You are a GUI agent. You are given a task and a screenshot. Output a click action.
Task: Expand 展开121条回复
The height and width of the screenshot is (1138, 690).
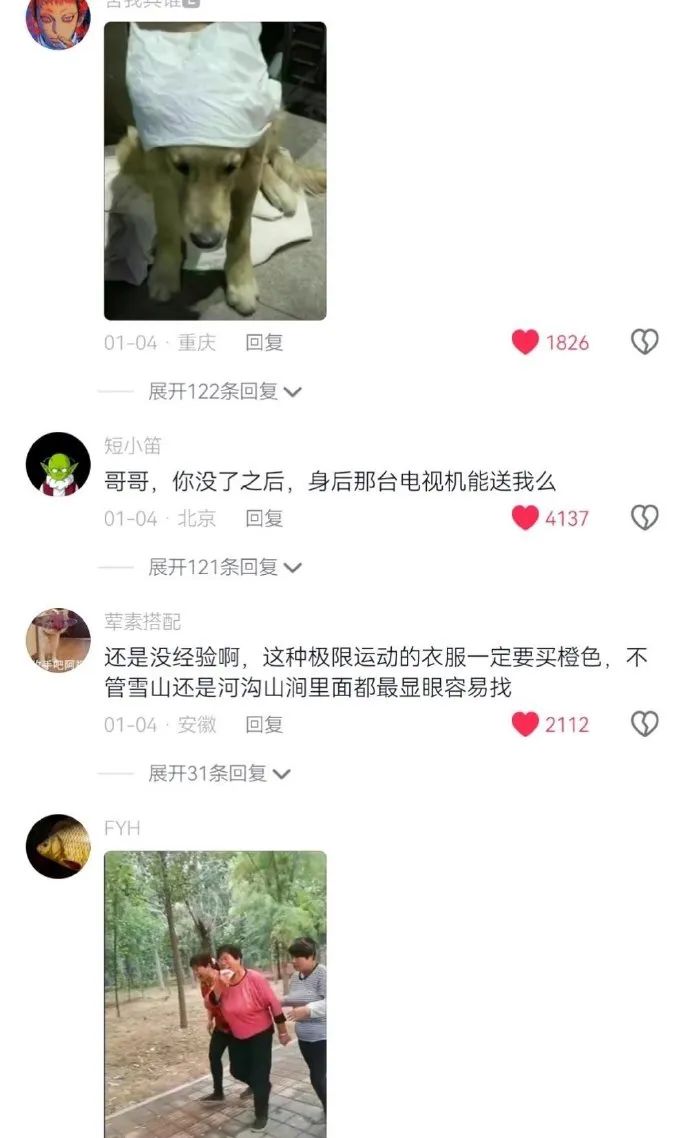pos(224,567)
